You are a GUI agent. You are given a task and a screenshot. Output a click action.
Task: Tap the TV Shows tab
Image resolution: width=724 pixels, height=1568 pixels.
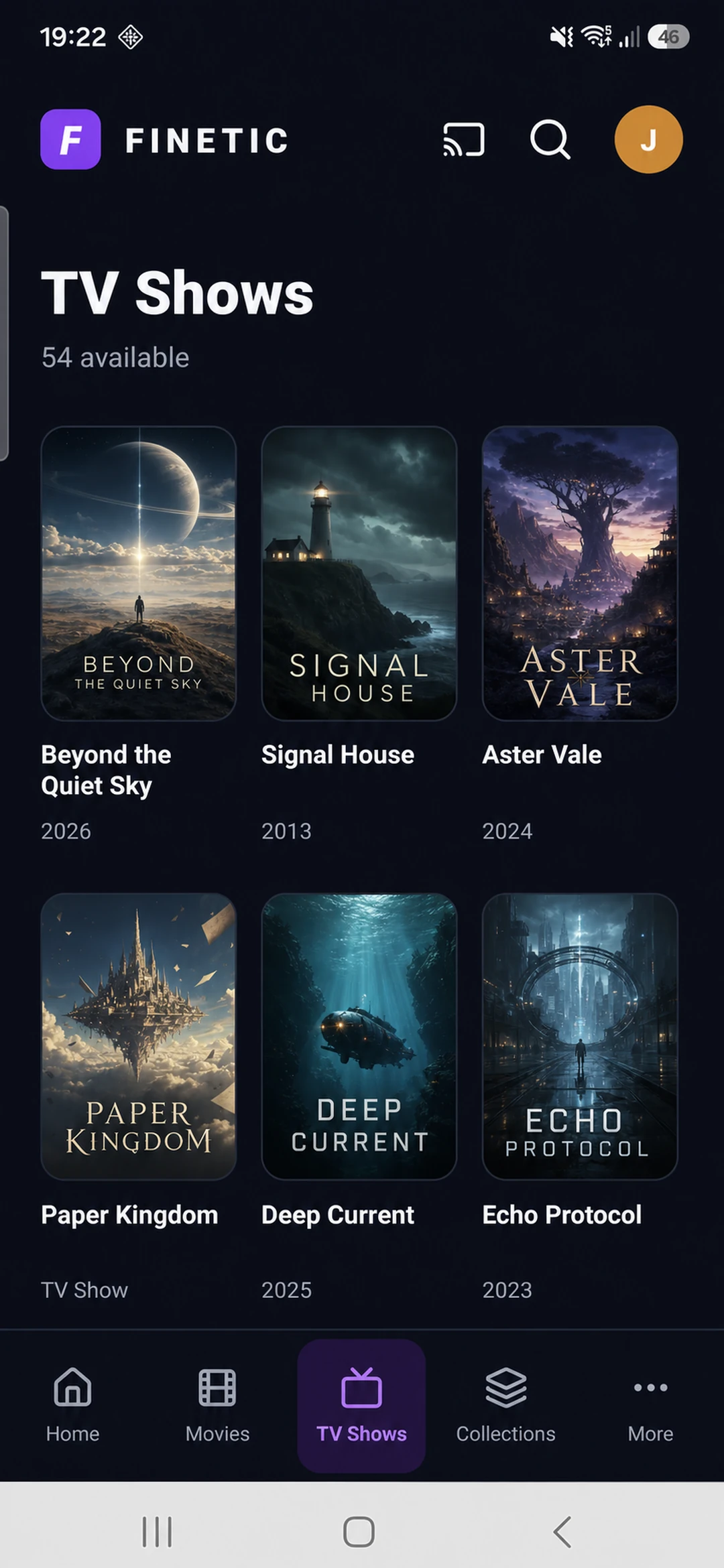coord(361,1405)
